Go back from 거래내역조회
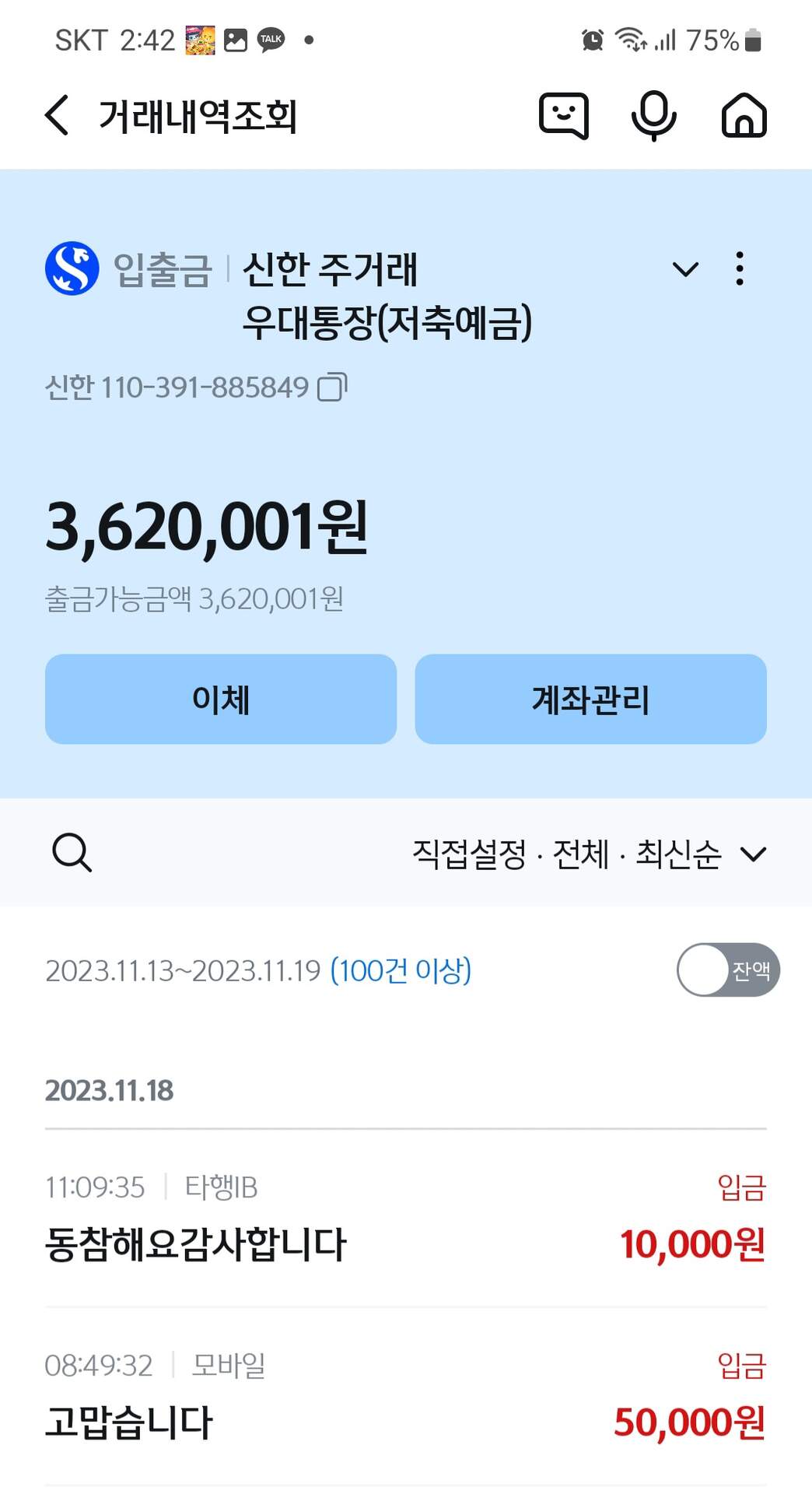Screen dimensions: 812x1494 (58, 116)
